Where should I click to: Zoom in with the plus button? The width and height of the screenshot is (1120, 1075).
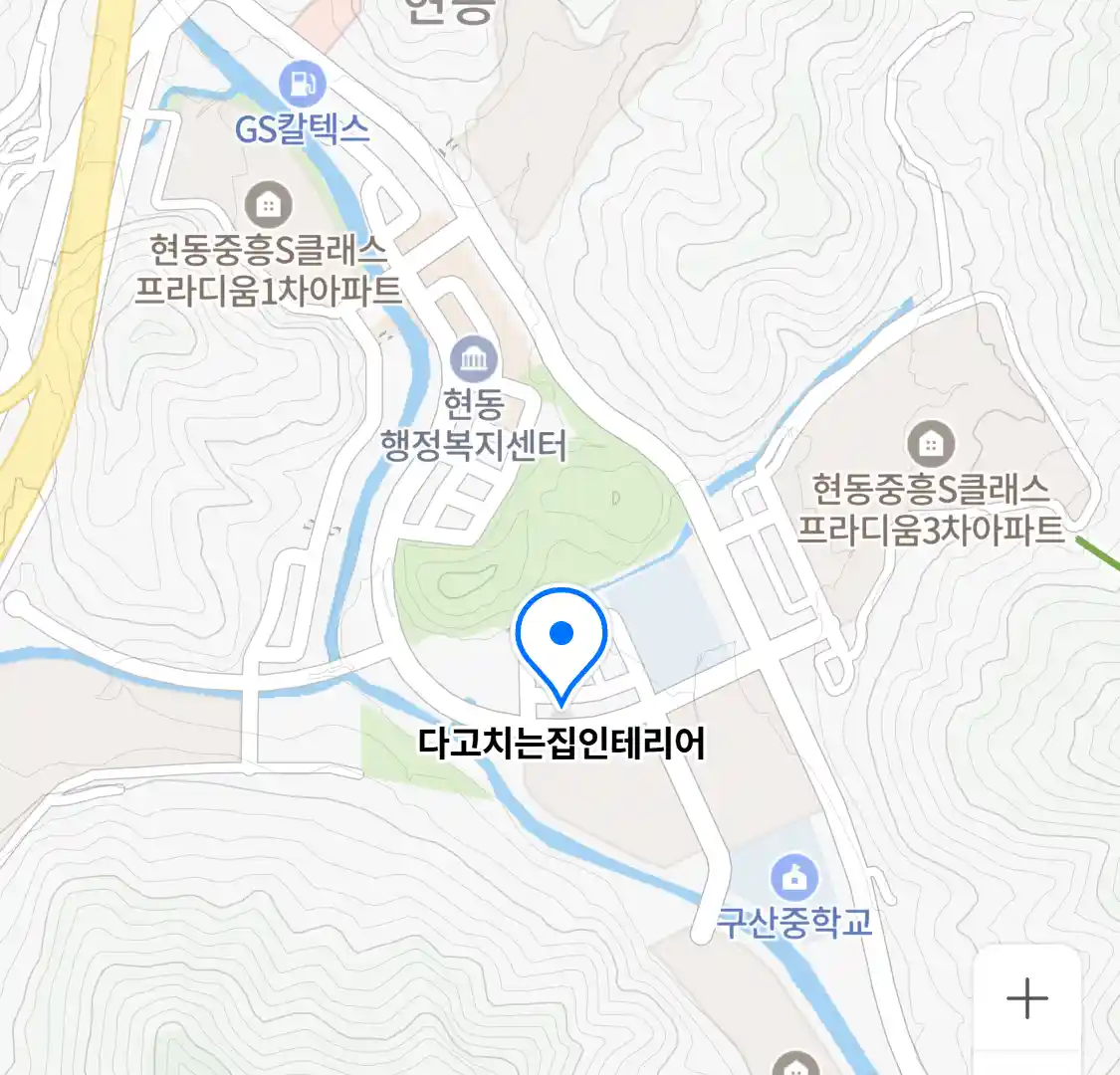(1026, 997)
